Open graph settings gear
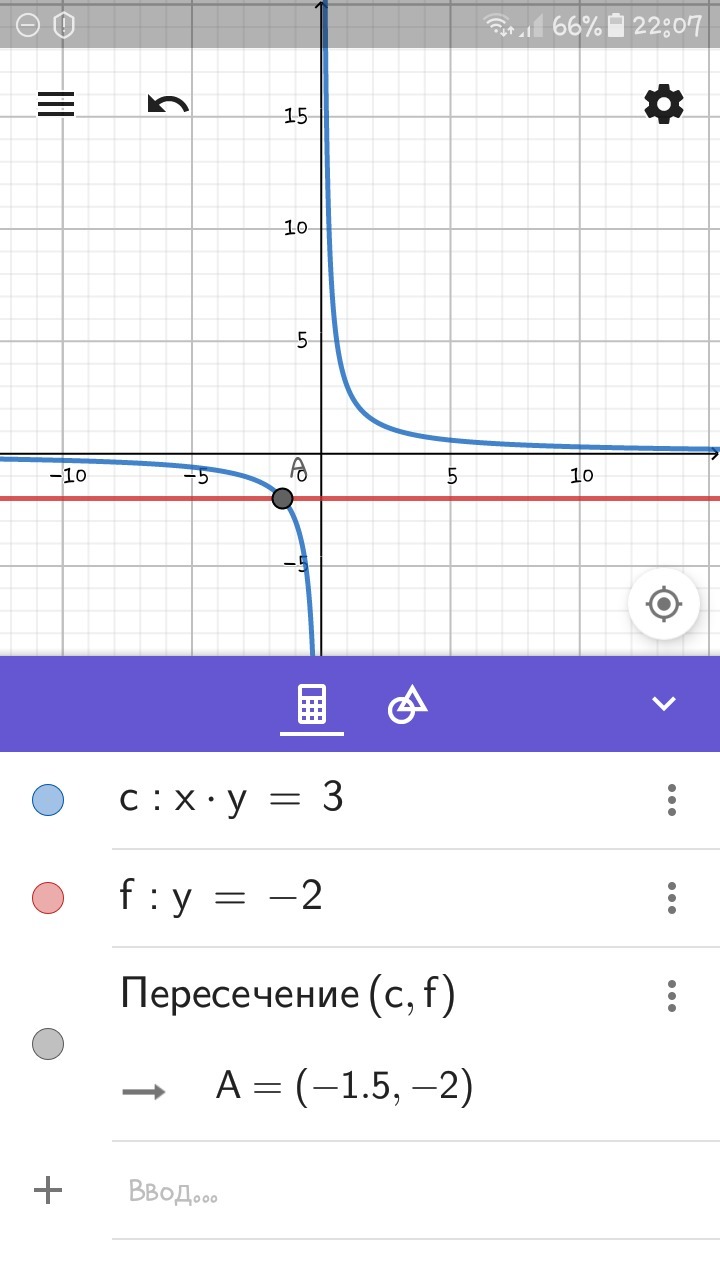The height and width of the screenshot is (1280, 720). (x=664, y=104)
